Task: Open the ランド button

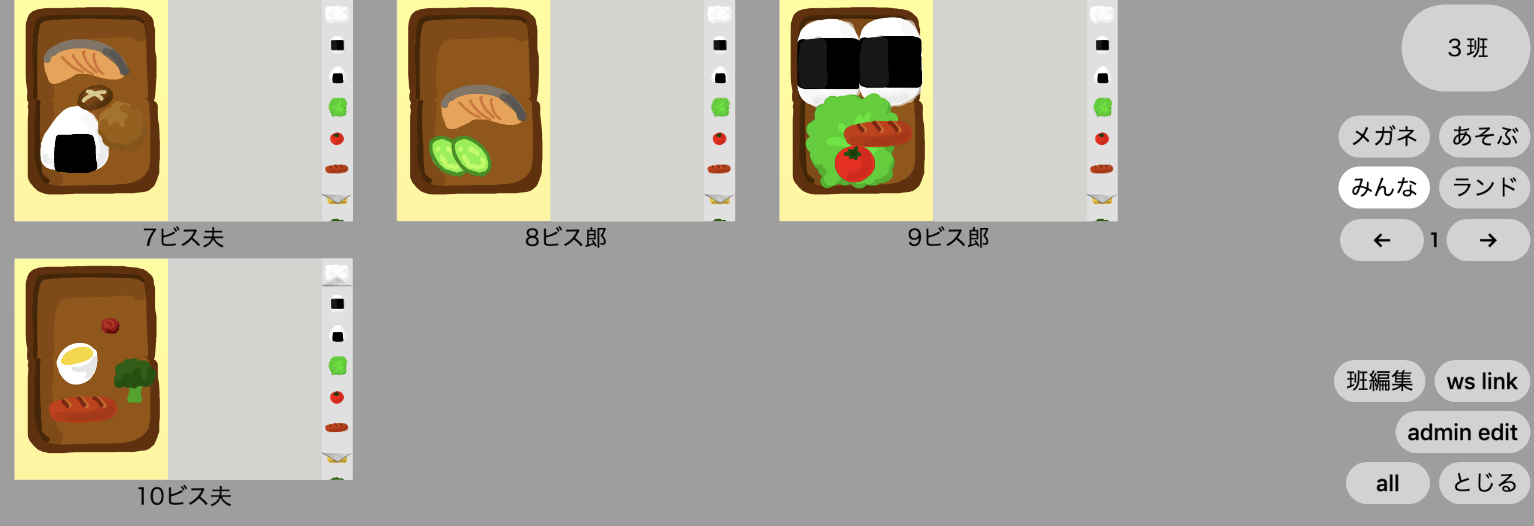Action: (x=1484, y=187)
